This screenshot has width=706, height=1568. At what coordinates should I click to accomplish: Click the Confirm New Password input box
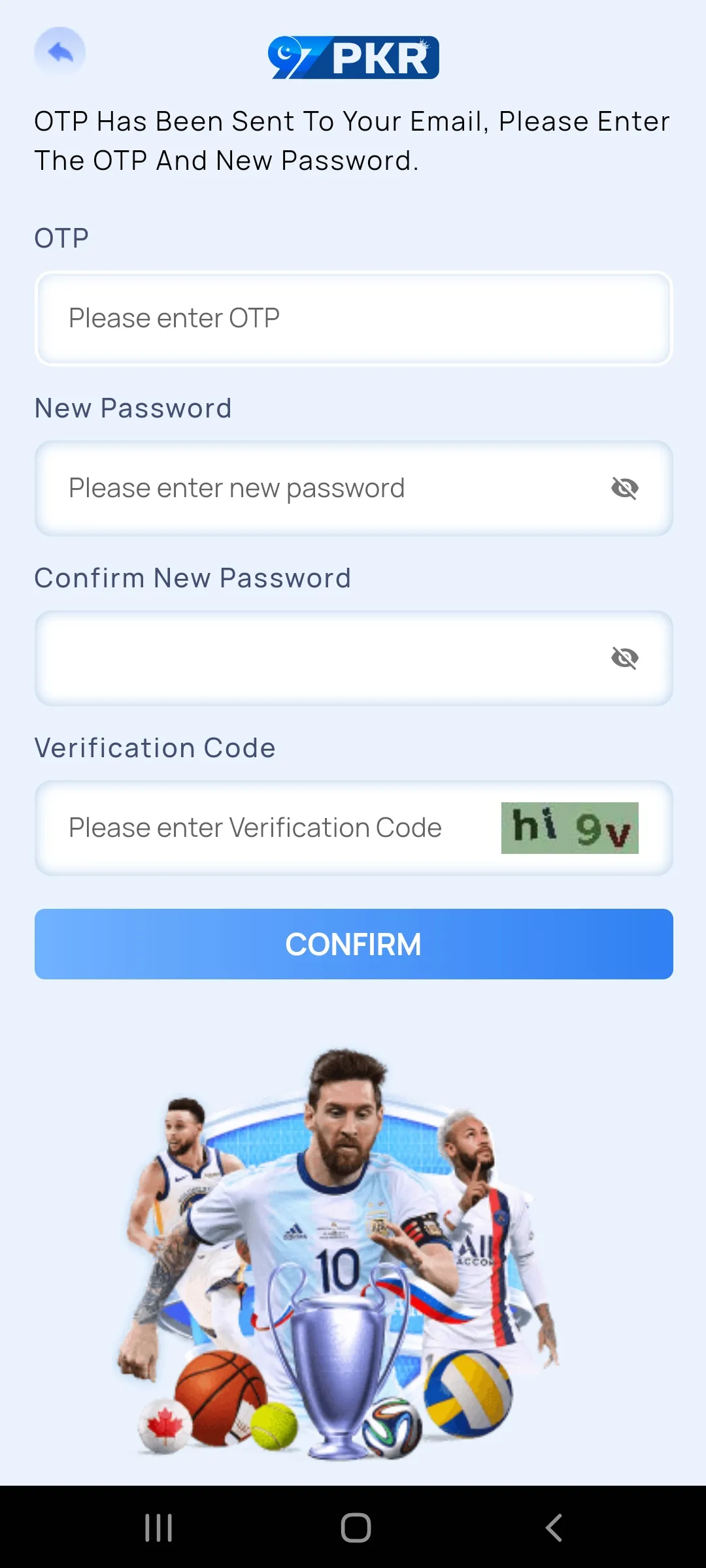point(294,657)
